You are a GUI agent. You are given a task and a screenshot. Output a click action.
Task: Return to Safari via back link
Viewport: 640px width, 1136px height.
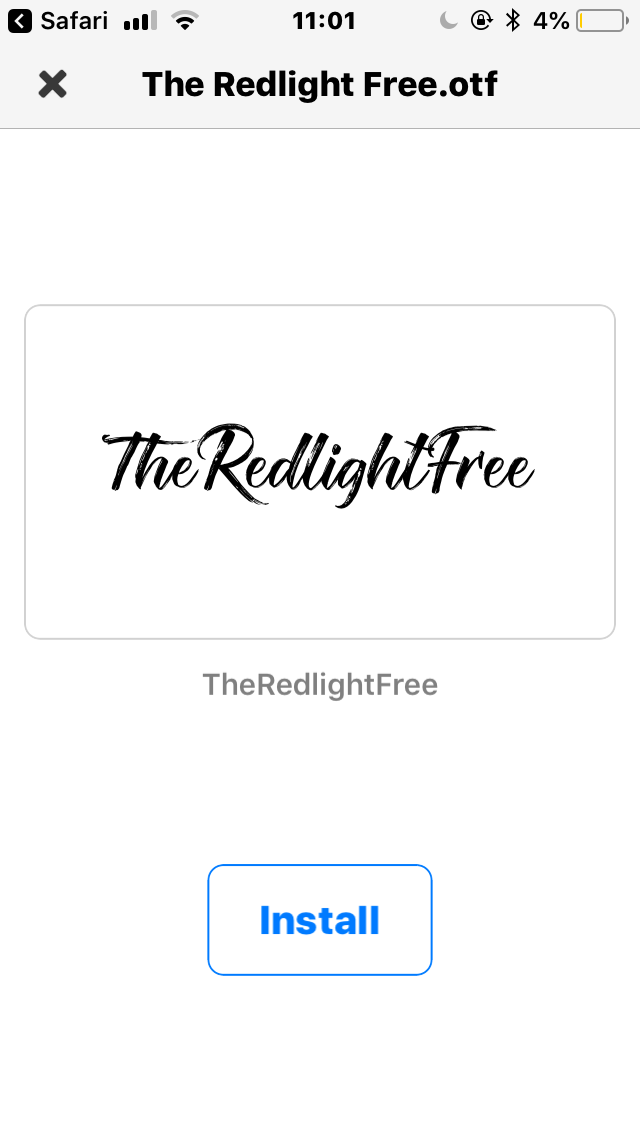(58, 20)
